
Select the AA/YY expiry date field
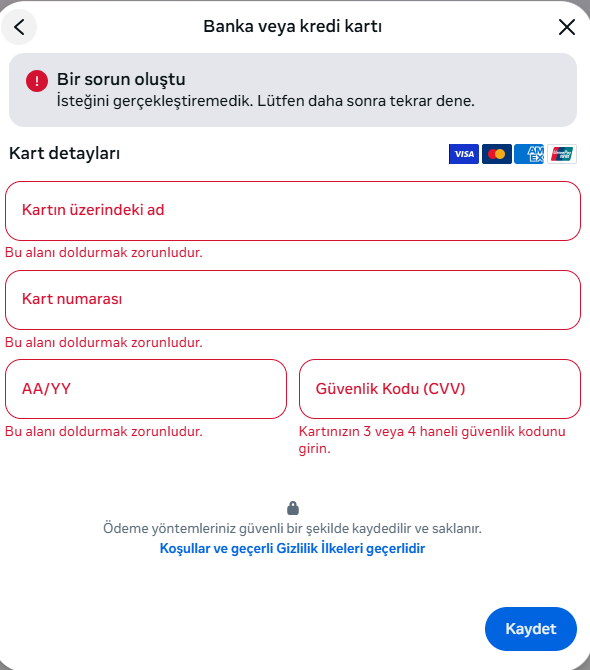(x=146, y=389)
